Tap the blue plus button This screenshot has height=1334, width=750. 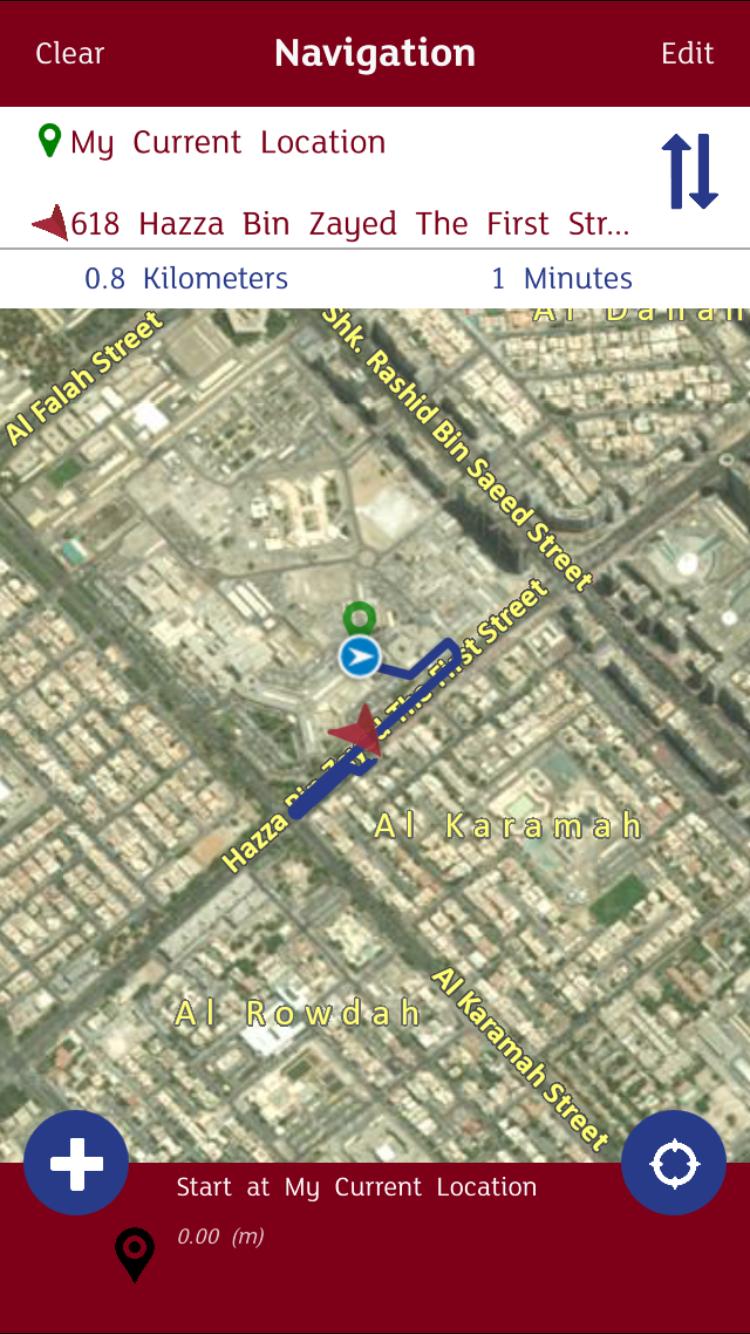point(76,1163)
